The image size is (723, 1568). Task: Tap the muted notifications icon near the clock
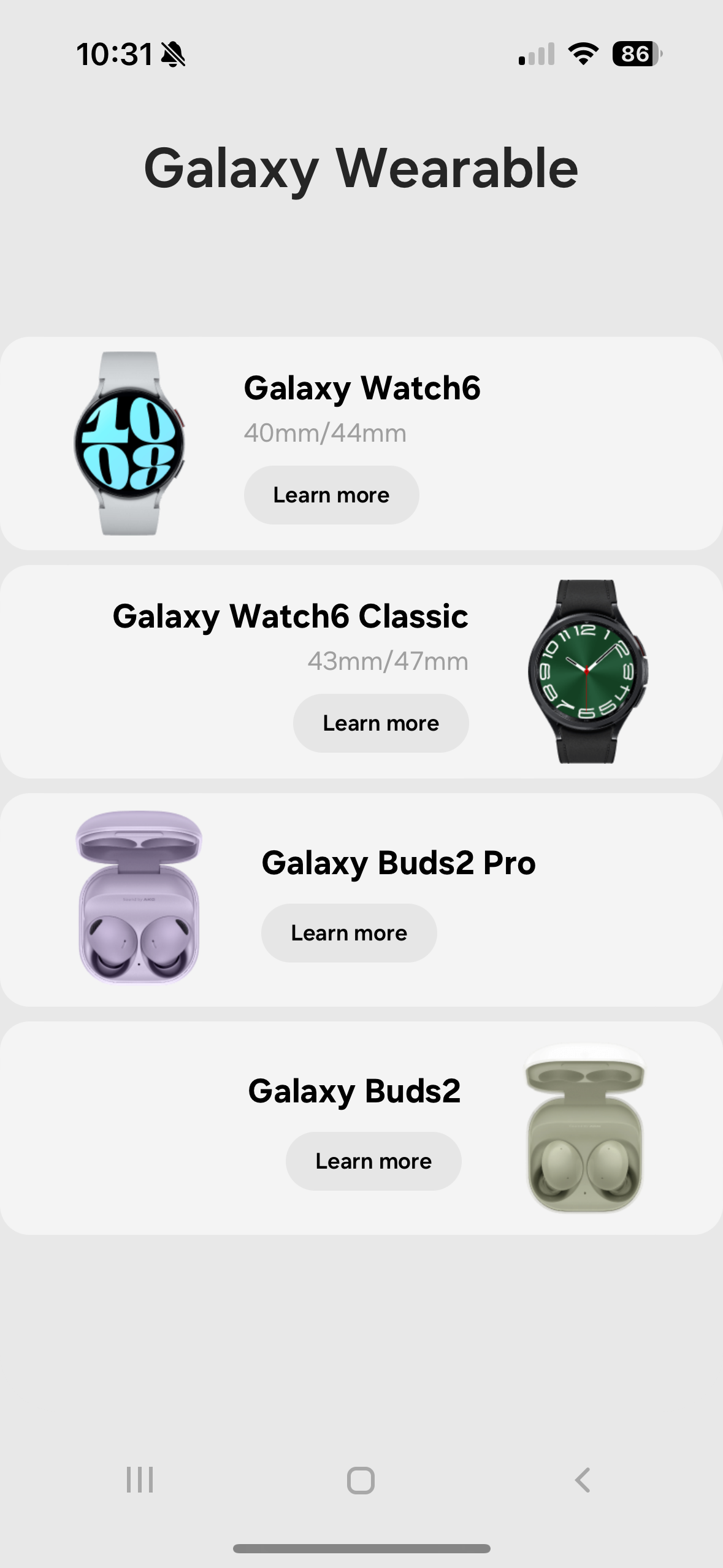[x=174, y=54]
